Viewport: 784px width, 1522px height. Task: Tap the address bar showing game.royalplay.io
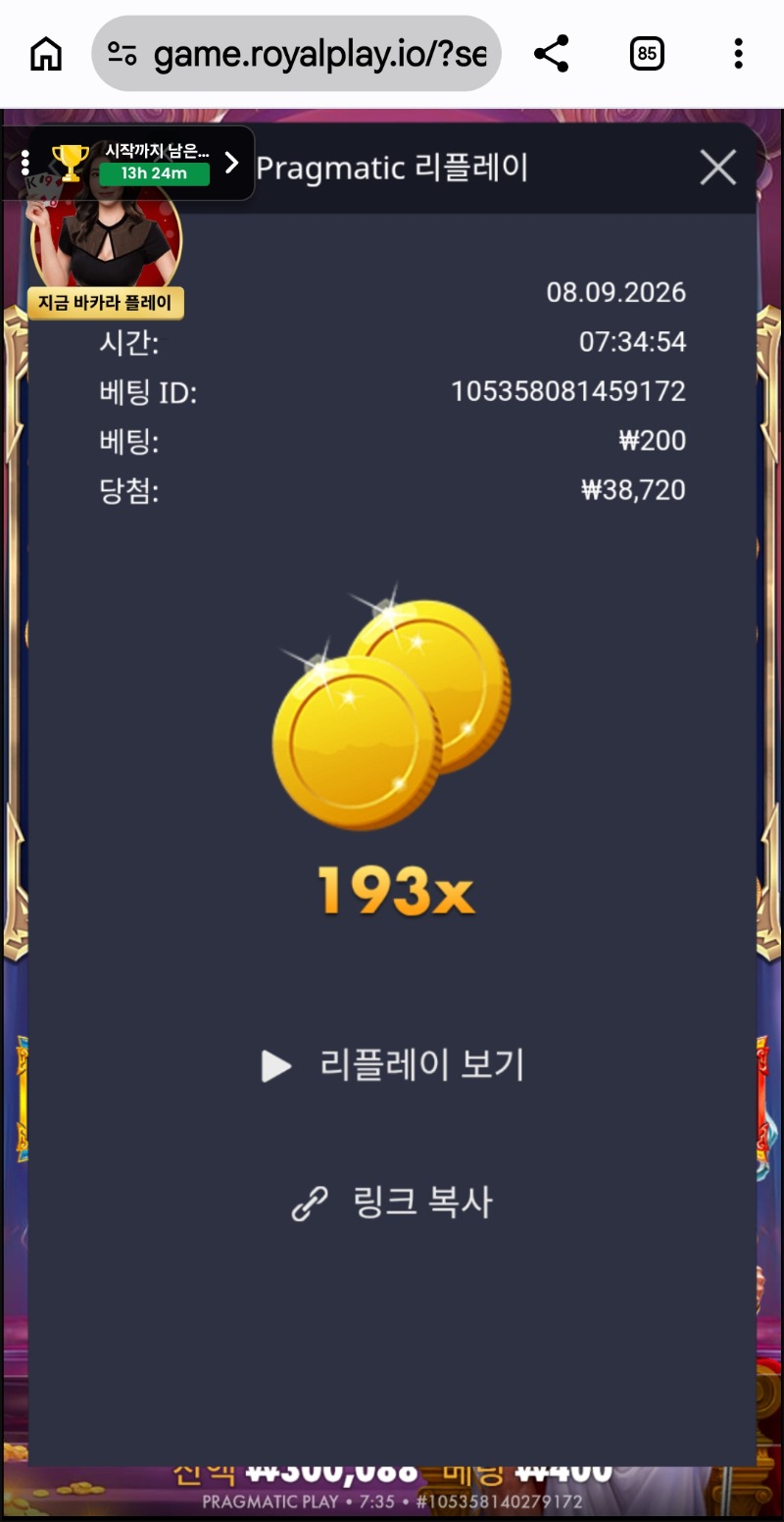click(x=296, y=54)
